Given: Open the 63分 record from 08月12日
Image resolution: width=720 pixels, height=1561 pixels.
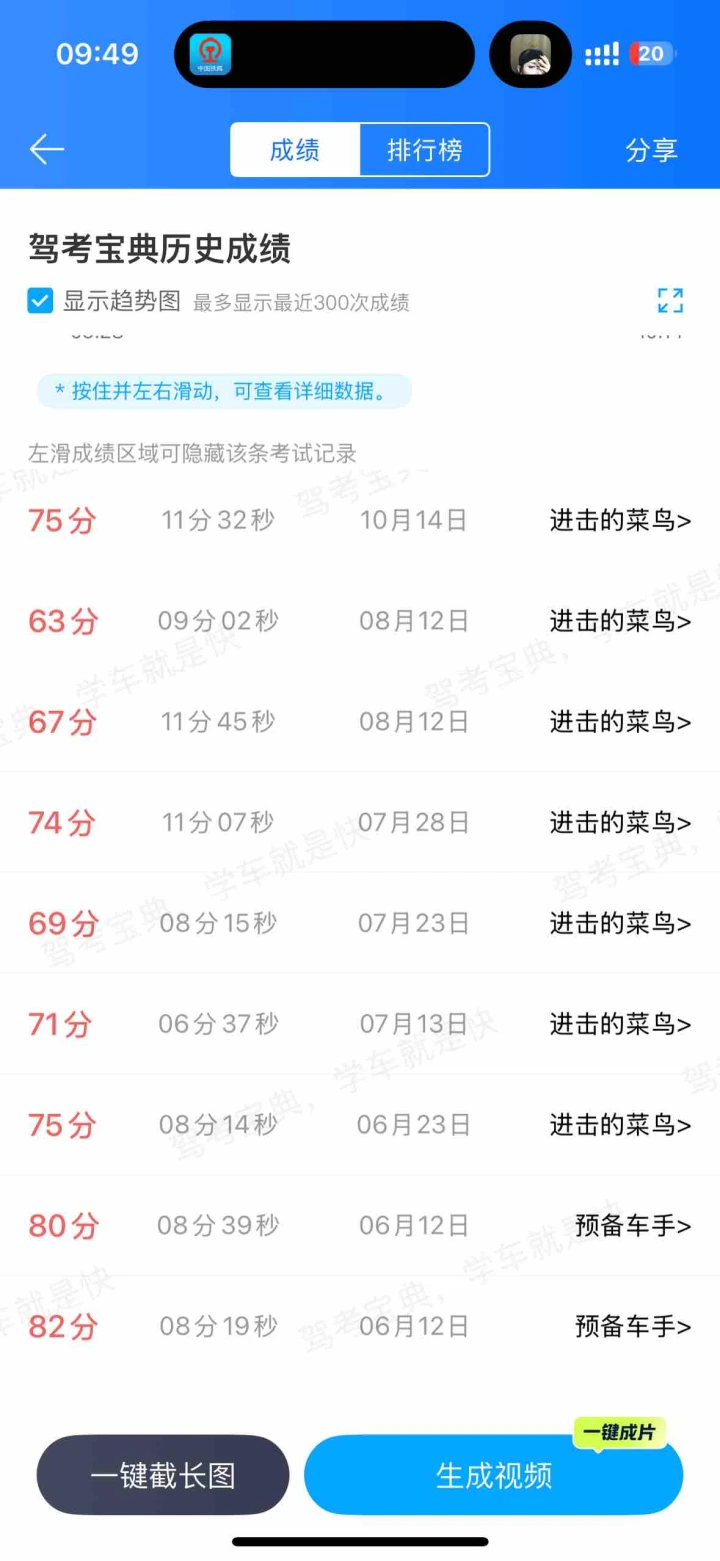Looking at the screenshot, I should (x=620, y=621).
